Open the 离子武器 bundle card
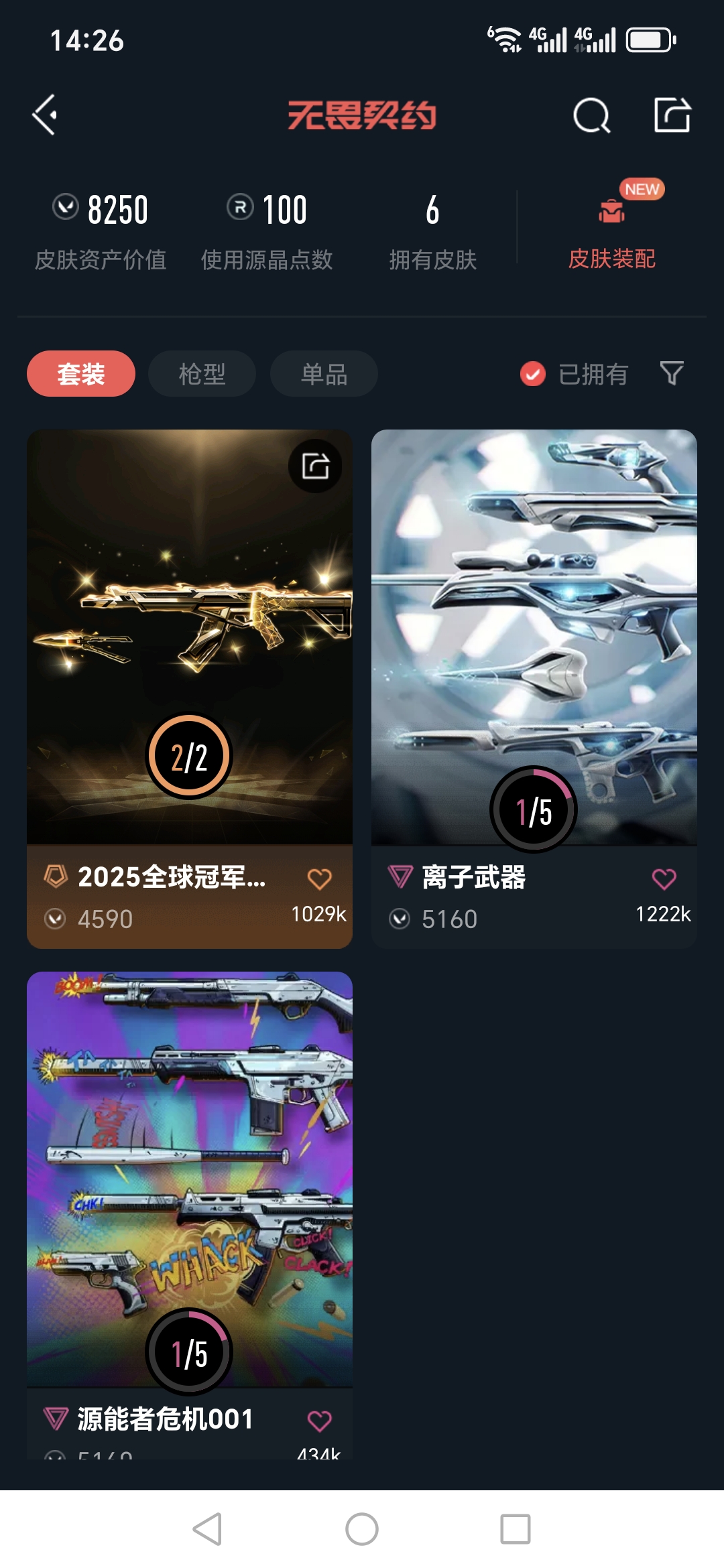Image resolution: width=724 pixels, height=1568 pixels. (534, 637)
